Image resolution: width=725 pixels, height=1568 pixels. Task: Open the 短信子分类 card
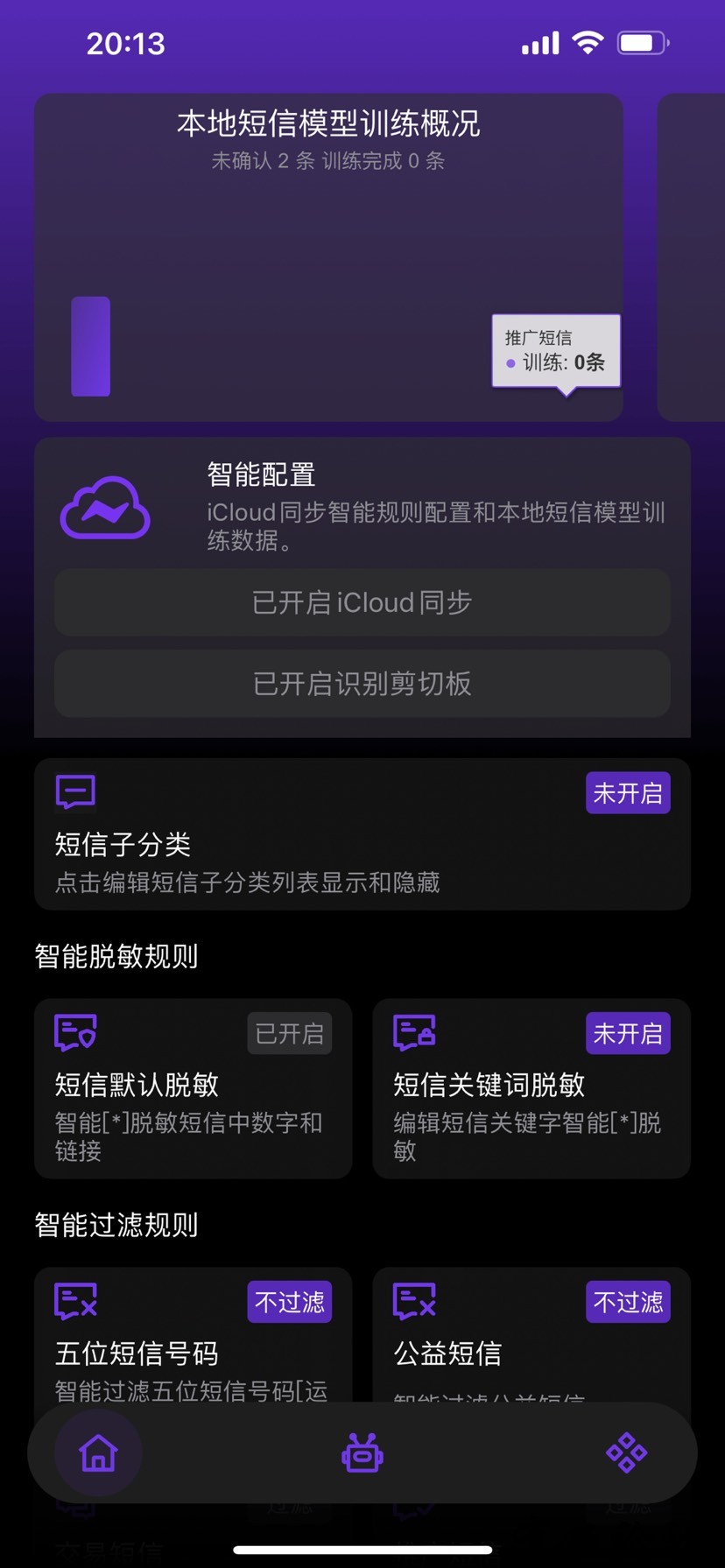(362, 834)
